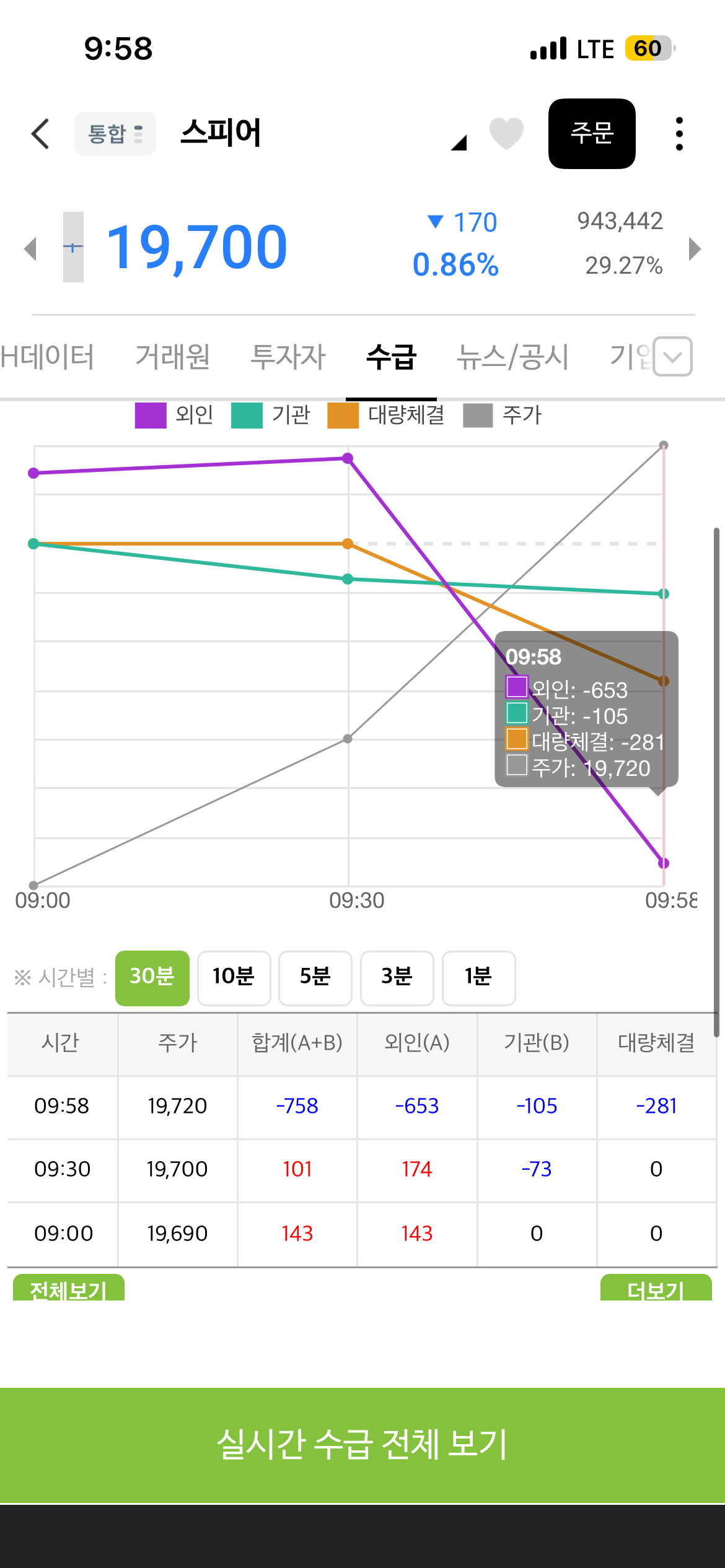Toggle the 대량체결 series in the legend
This screenshot has width=725, height=1568.
point(386,415)
